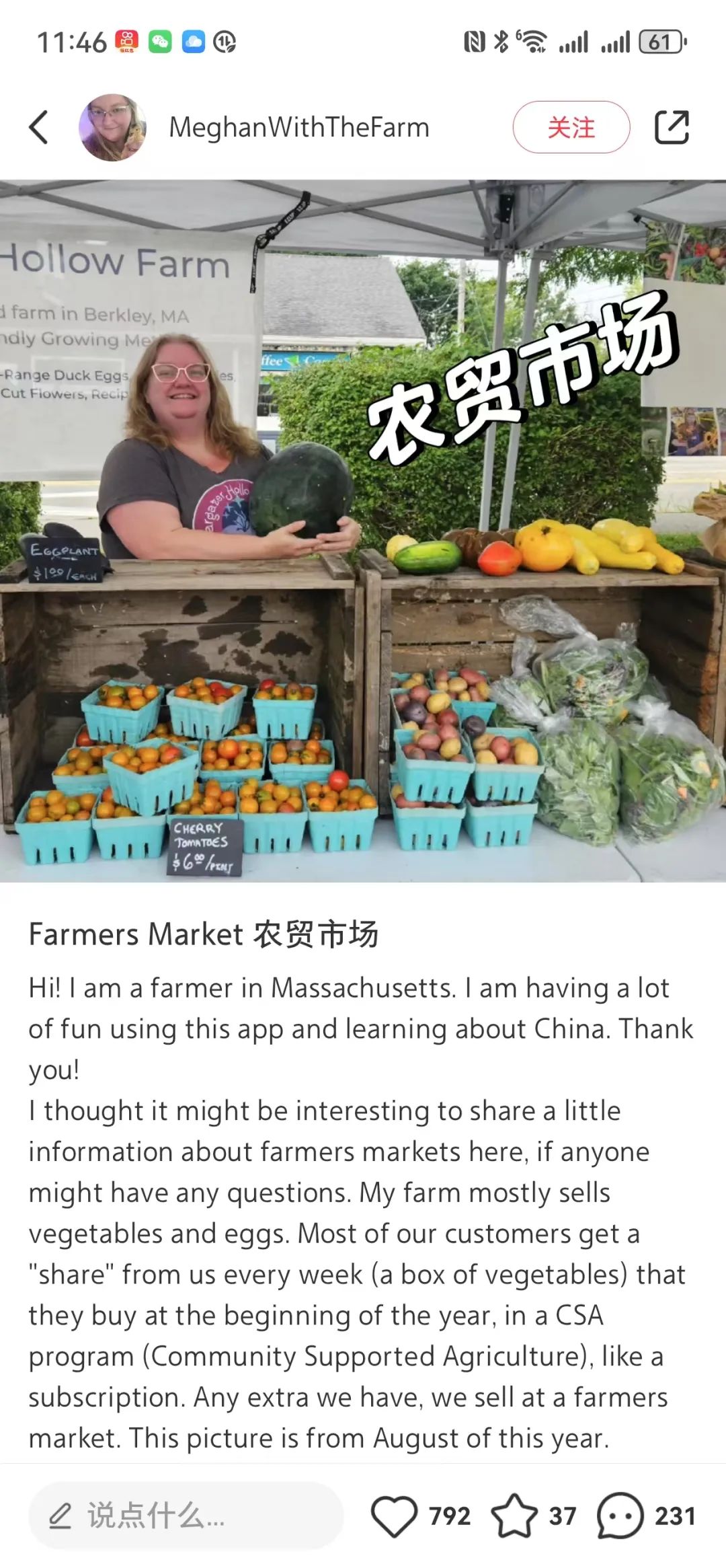726x1568 pixels.
Task: Go back using the top-left arrow
Action: (39, 127)
